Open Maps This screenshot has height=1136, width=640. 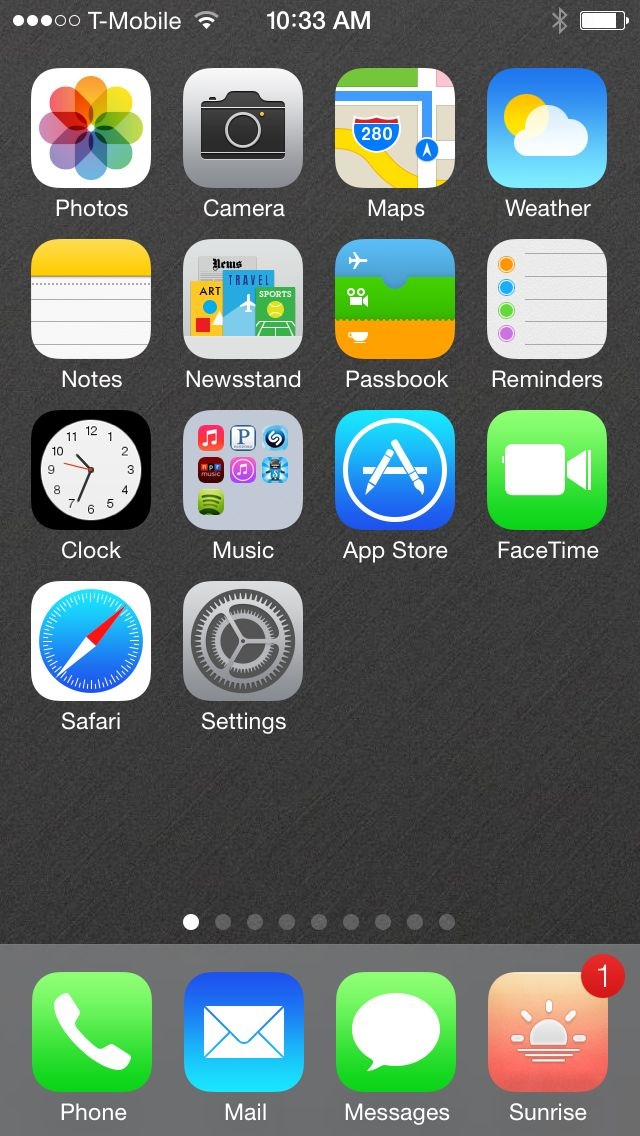(395, 128)
